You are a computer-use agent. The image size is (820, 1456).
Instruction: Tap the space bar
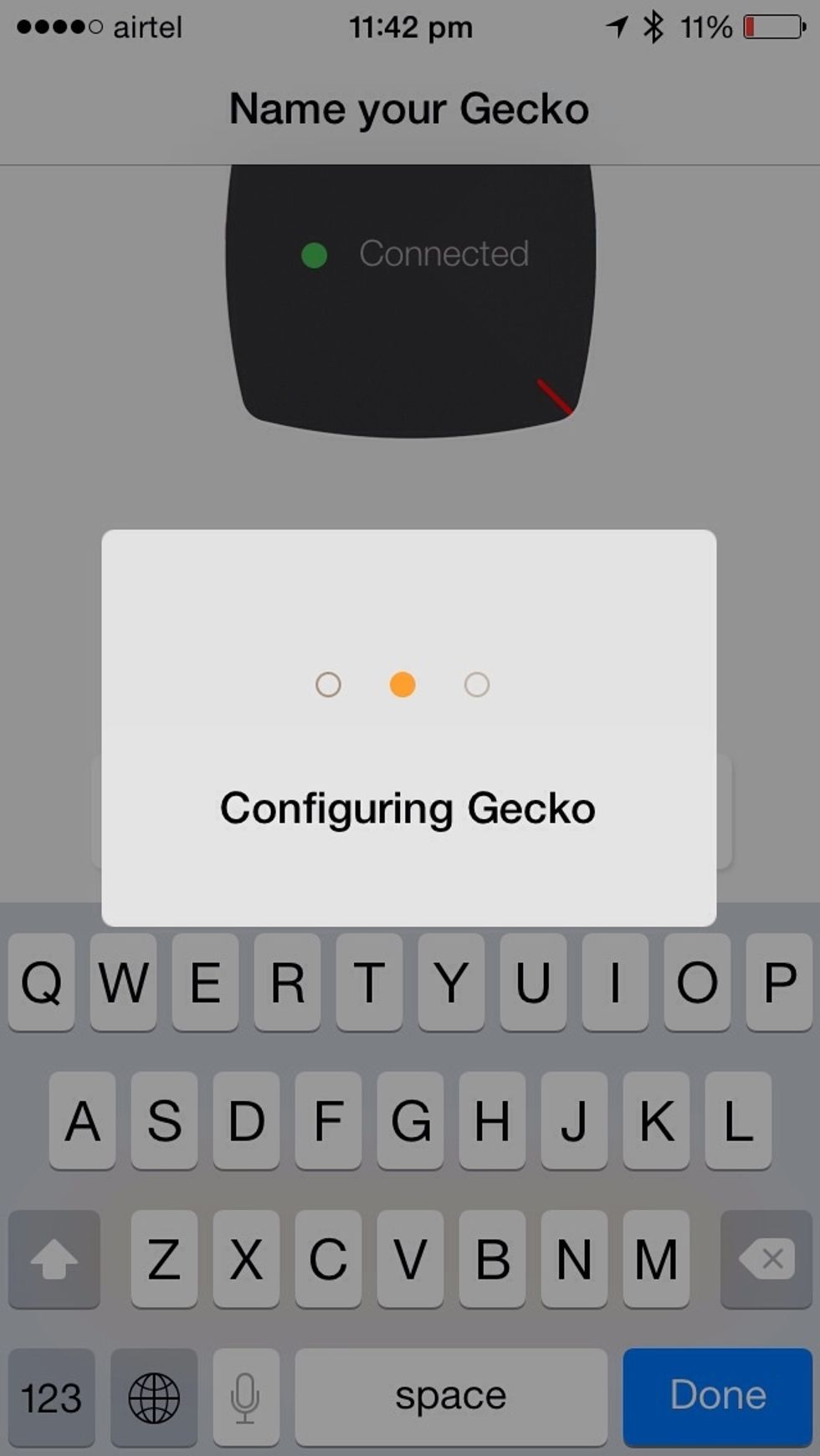451,1396
